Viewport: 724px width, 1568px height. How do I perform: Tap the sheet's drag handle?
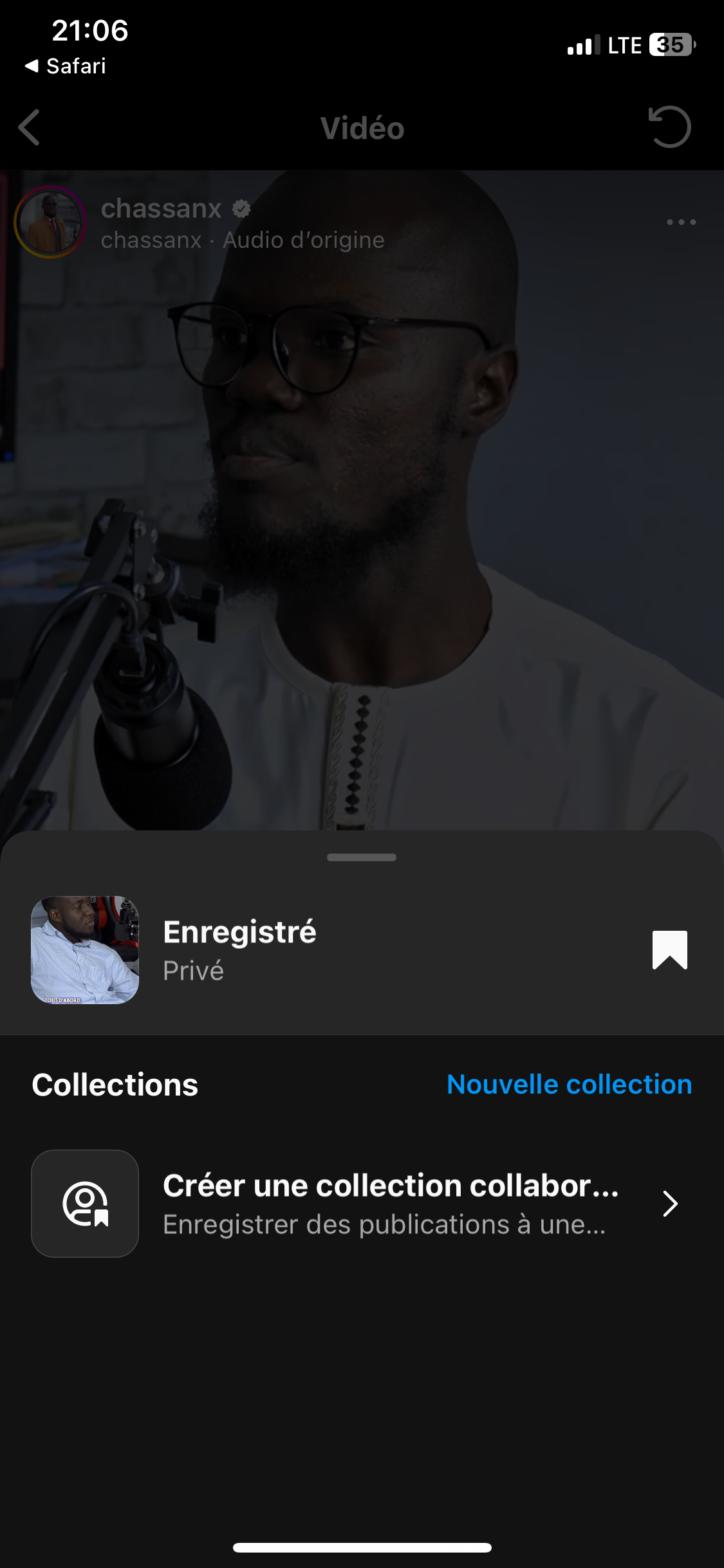pos(362,857)
